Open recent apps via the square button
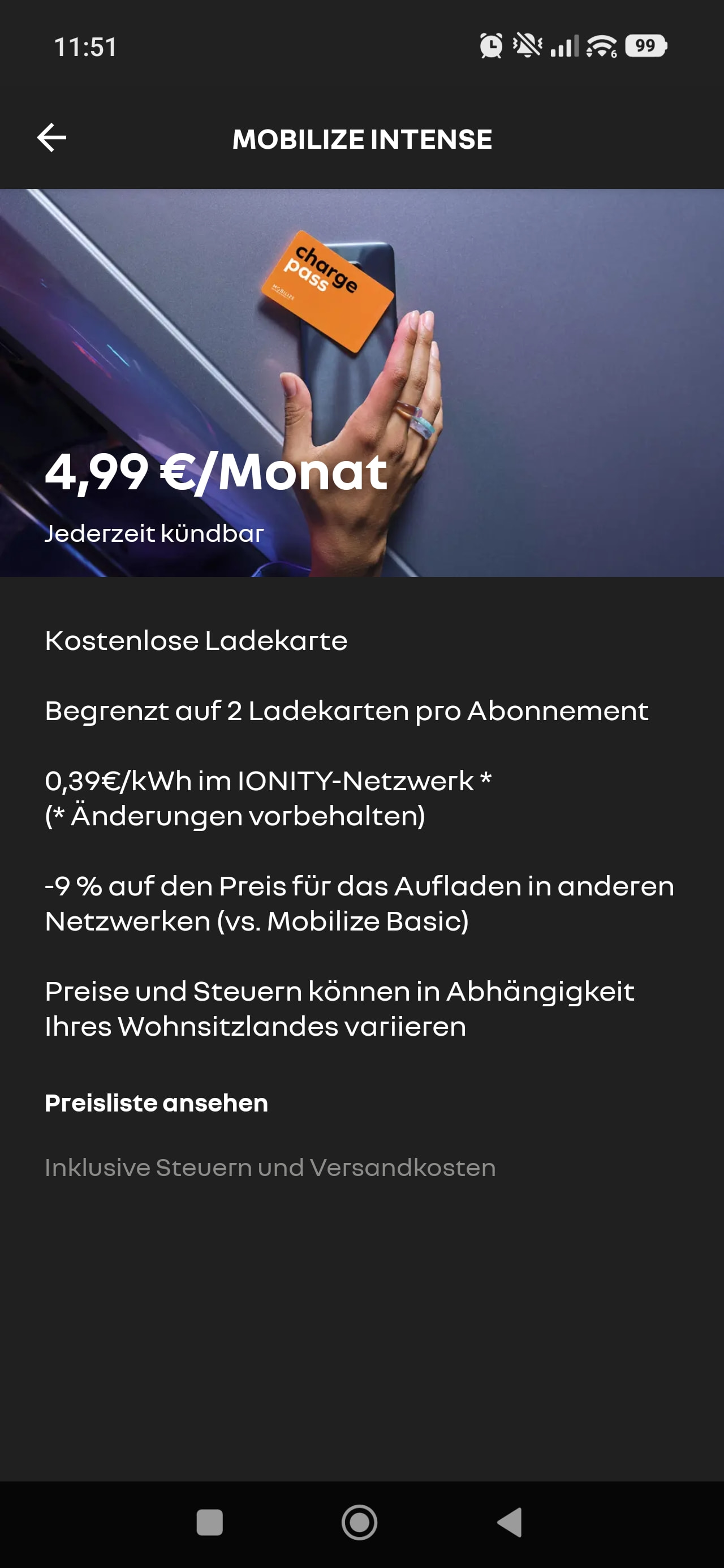Viewport: 724px width, 1568px height. pos(209,1522)
